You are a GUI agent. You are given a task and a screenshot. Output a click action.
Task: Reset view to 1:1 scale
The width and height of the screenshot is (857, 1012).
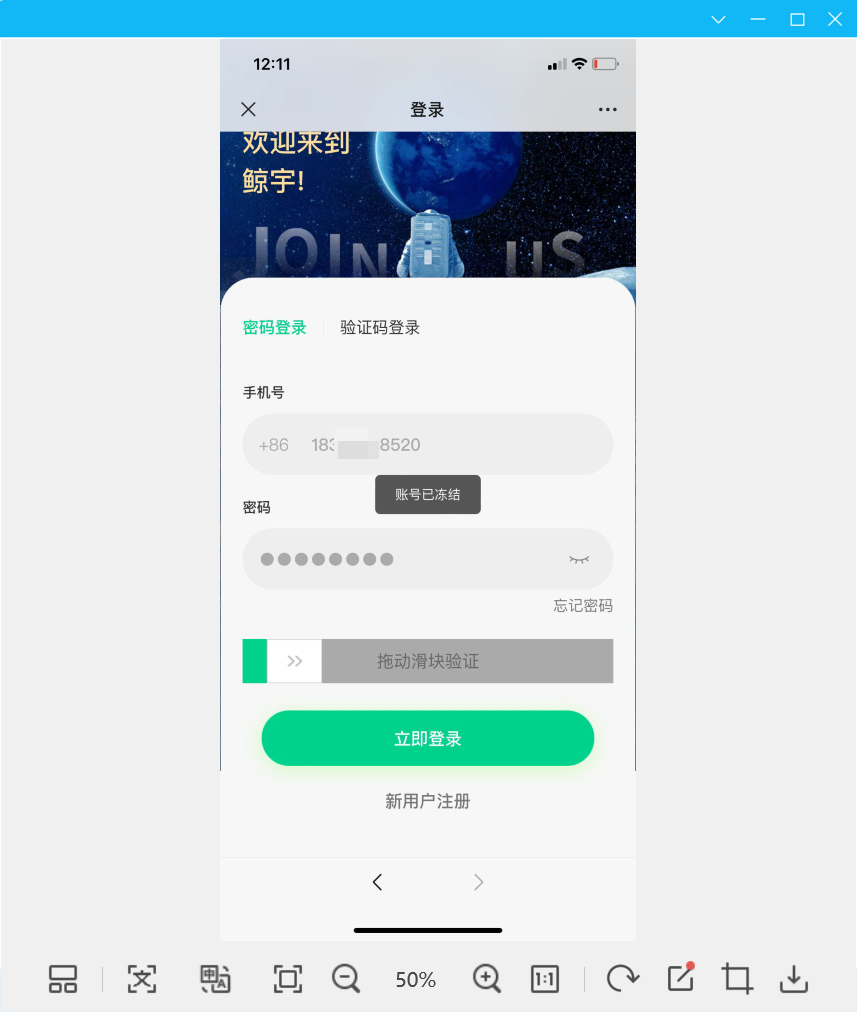click(545, 979)
